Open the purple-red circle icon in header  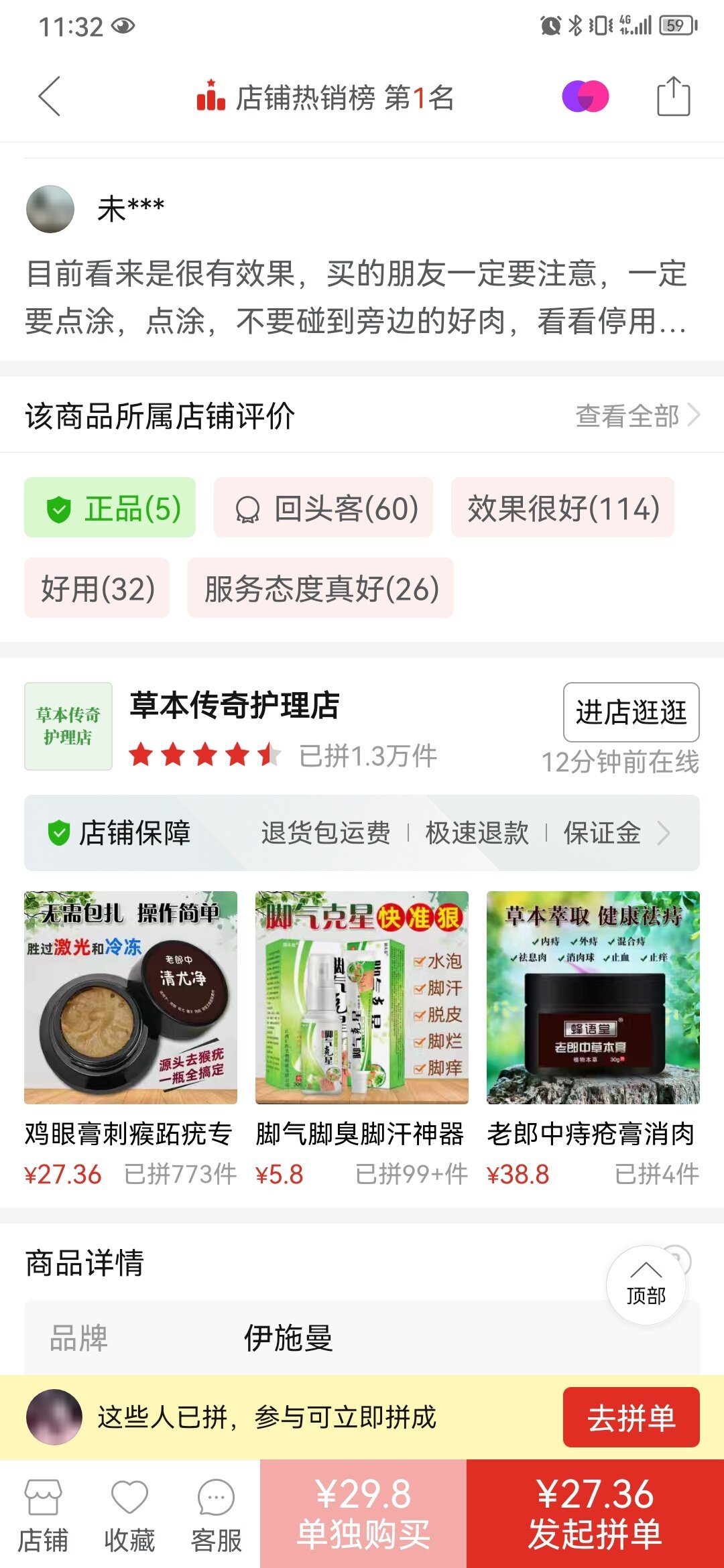coord(585,96)
